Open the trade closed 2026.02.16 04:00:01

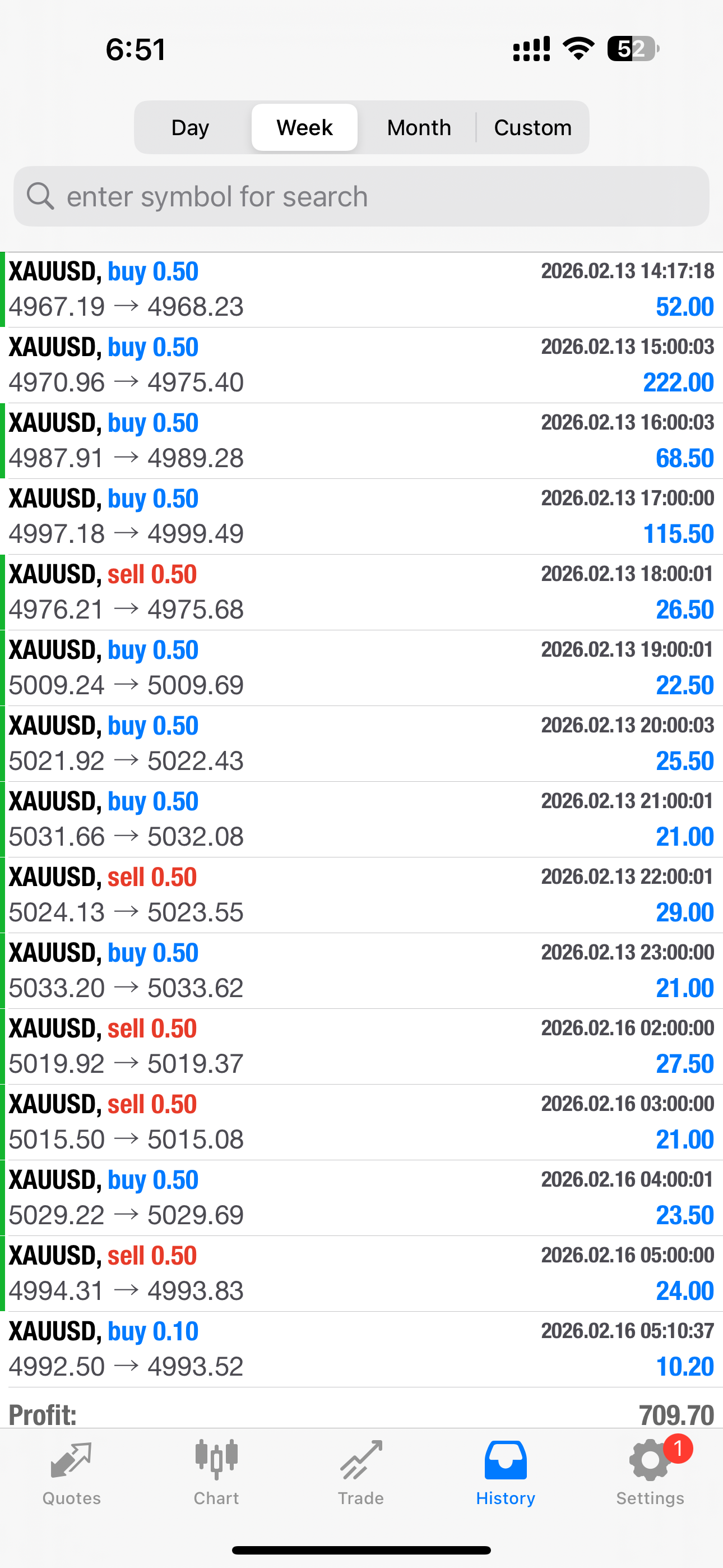(361, 1198)
